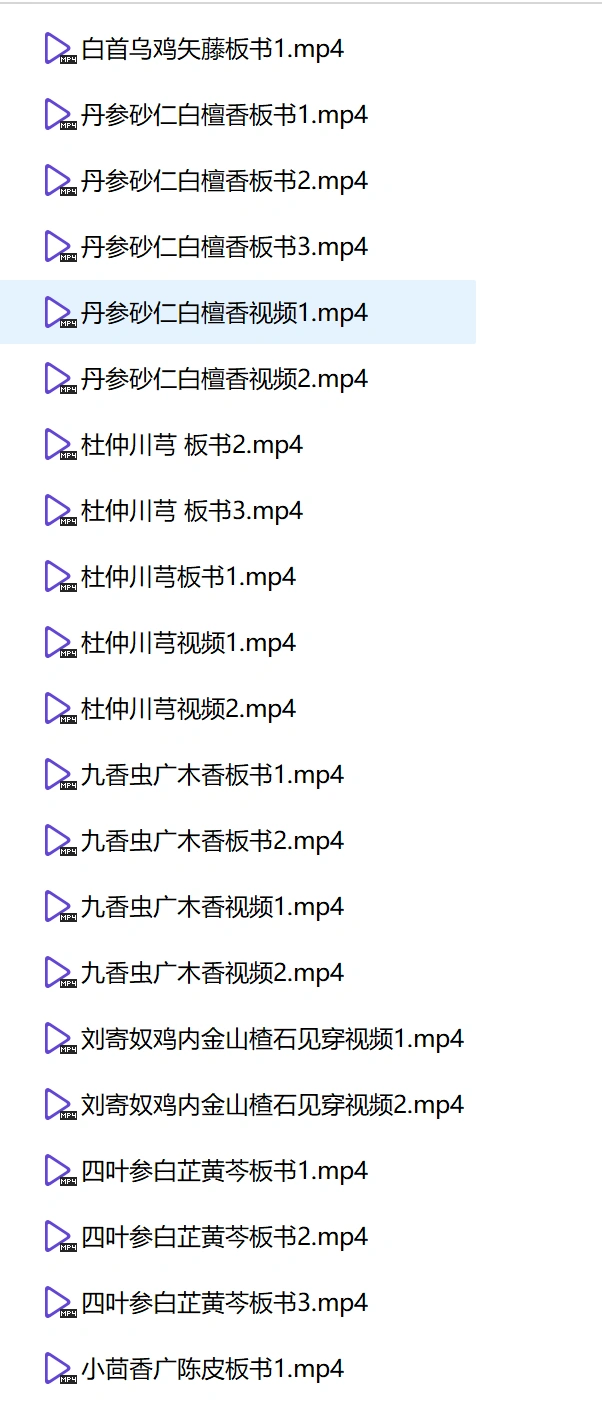Open 九香虫广木香板书1.mp4
602x1416 pixels.
pos(212,775)
